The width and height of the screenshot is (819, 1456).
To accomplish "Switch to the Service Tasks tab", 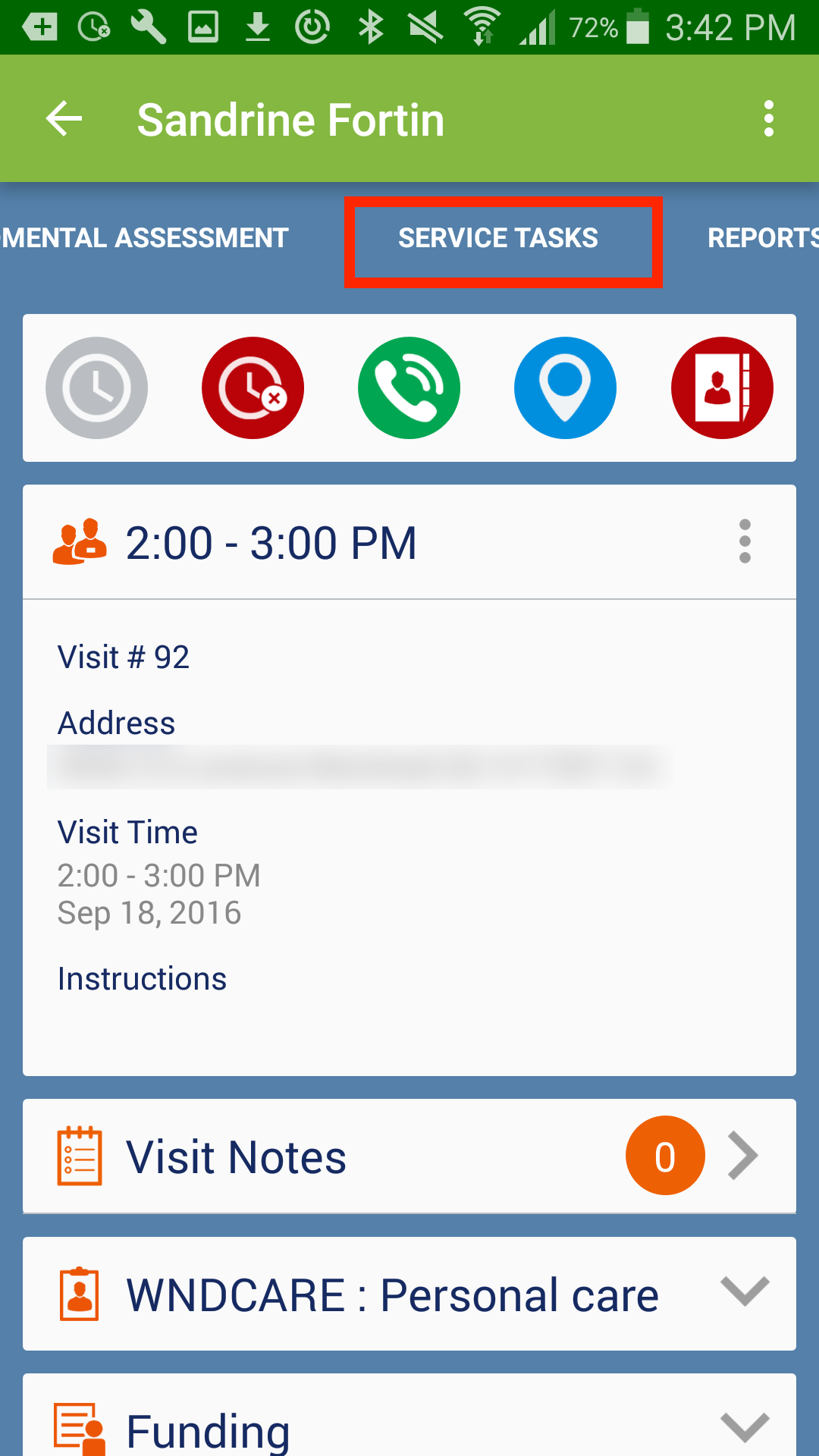I will 498,238.
